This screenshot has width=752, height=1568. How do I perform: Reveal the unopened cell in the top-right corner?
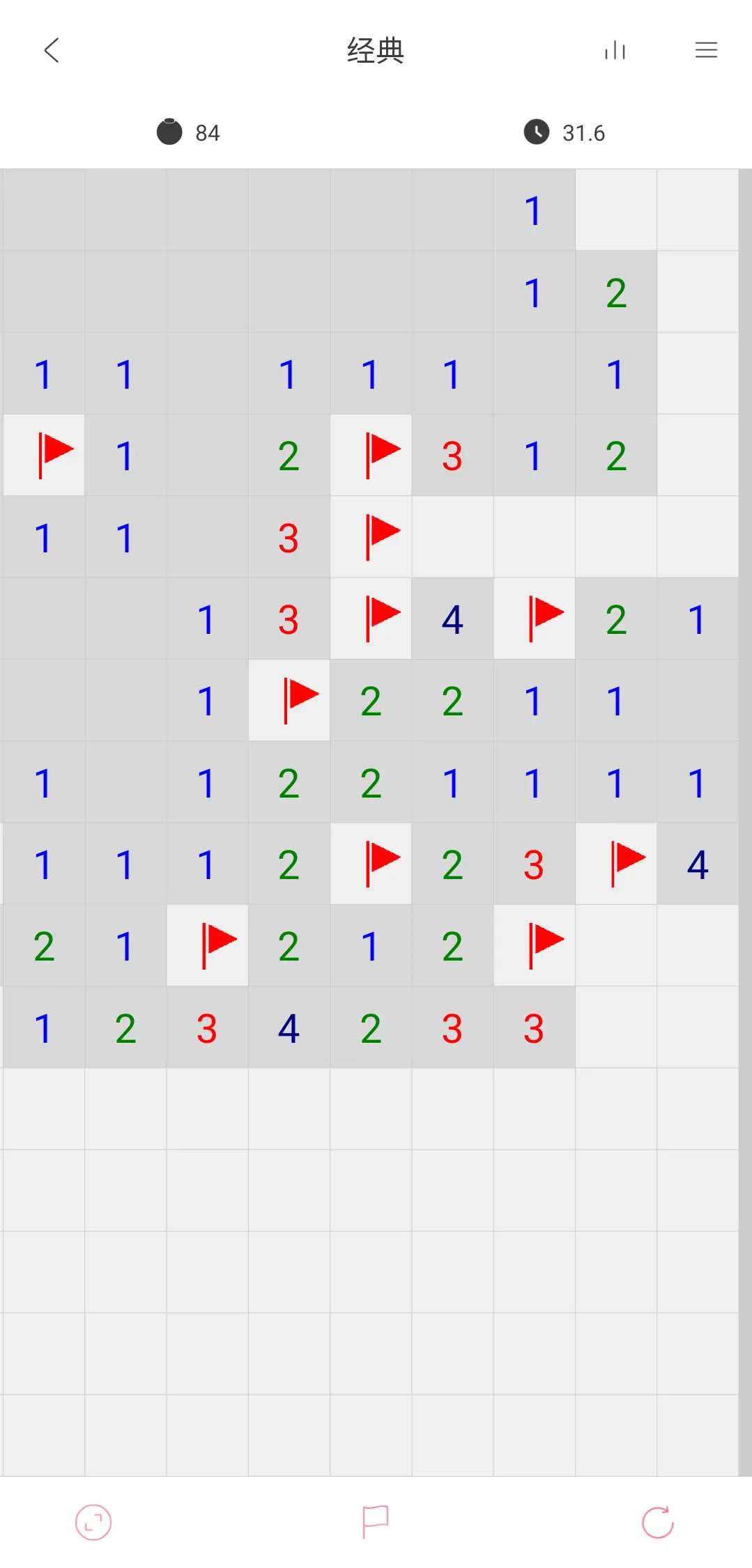coord(698,210)
